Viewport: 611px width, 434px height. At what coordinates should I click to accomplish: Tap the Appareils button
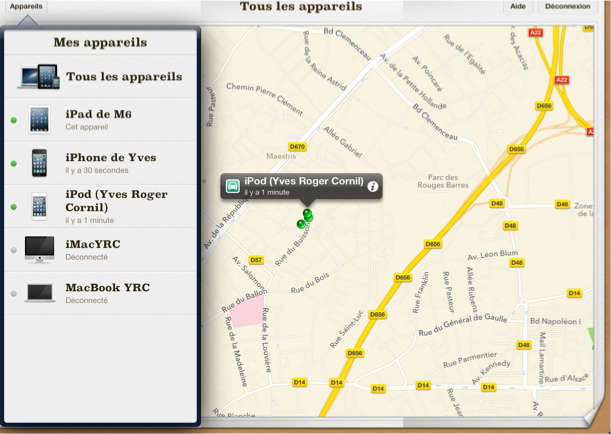click(26, 6)
